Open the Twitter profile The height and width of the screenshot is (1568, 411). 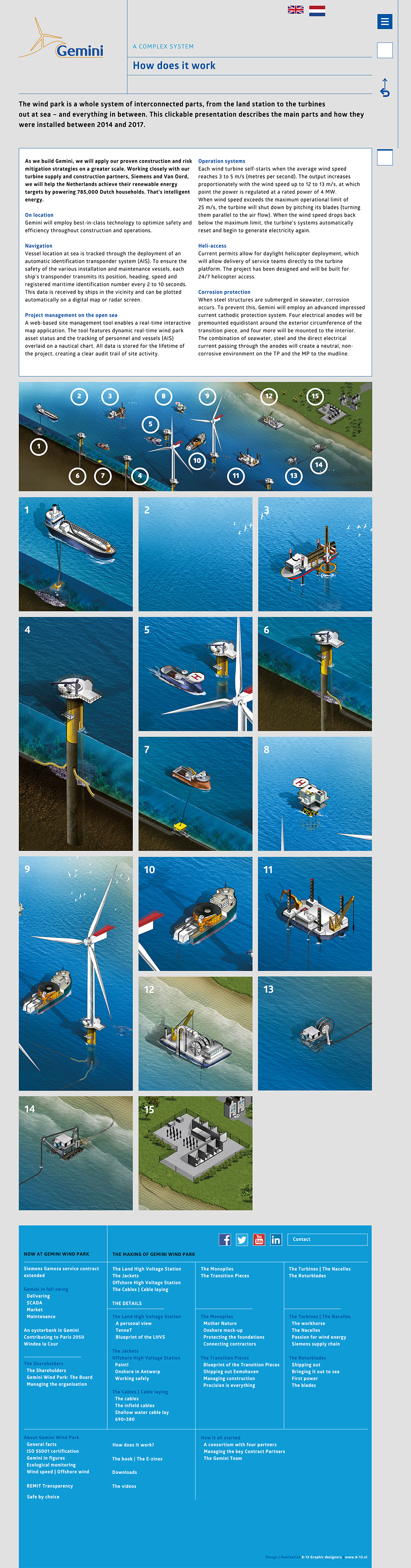point(242,1239)
